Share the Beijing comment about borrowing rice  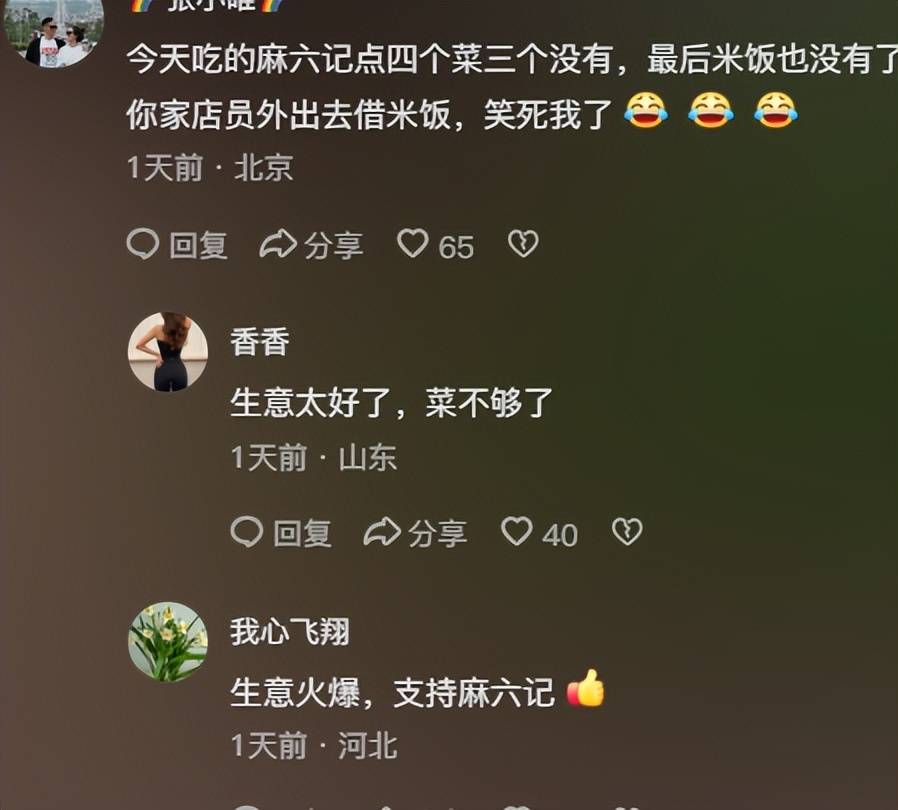(311, 245)
